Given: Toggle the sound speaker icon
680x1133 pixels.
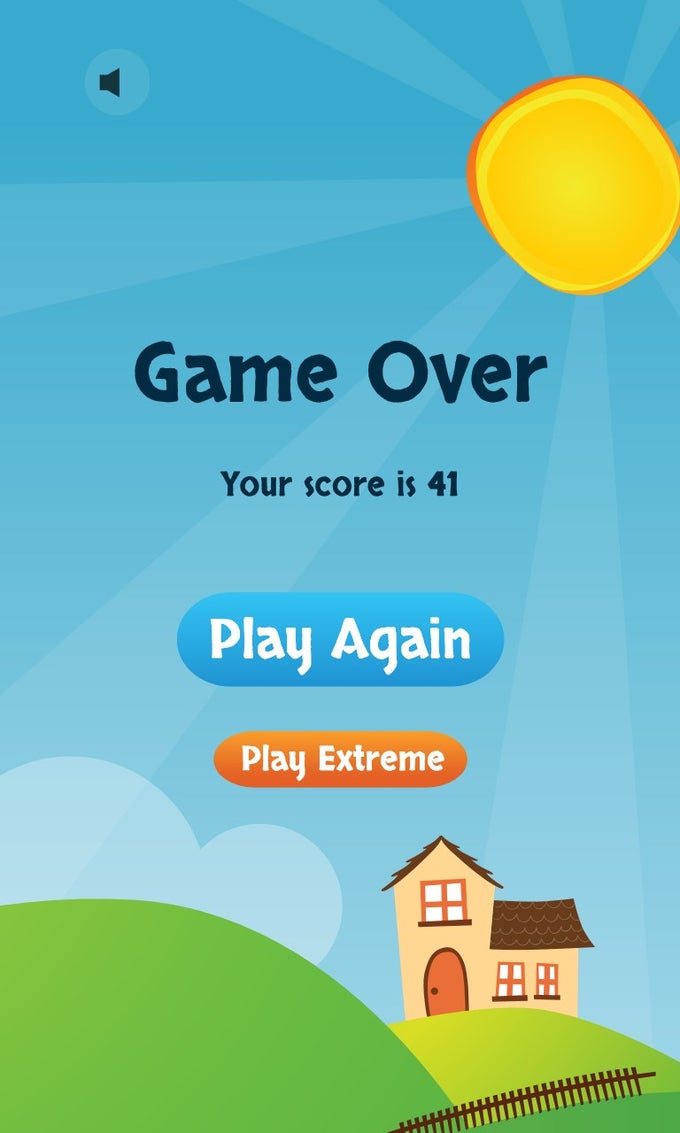Looking at the screenshot, I should (x=116, y=82).
